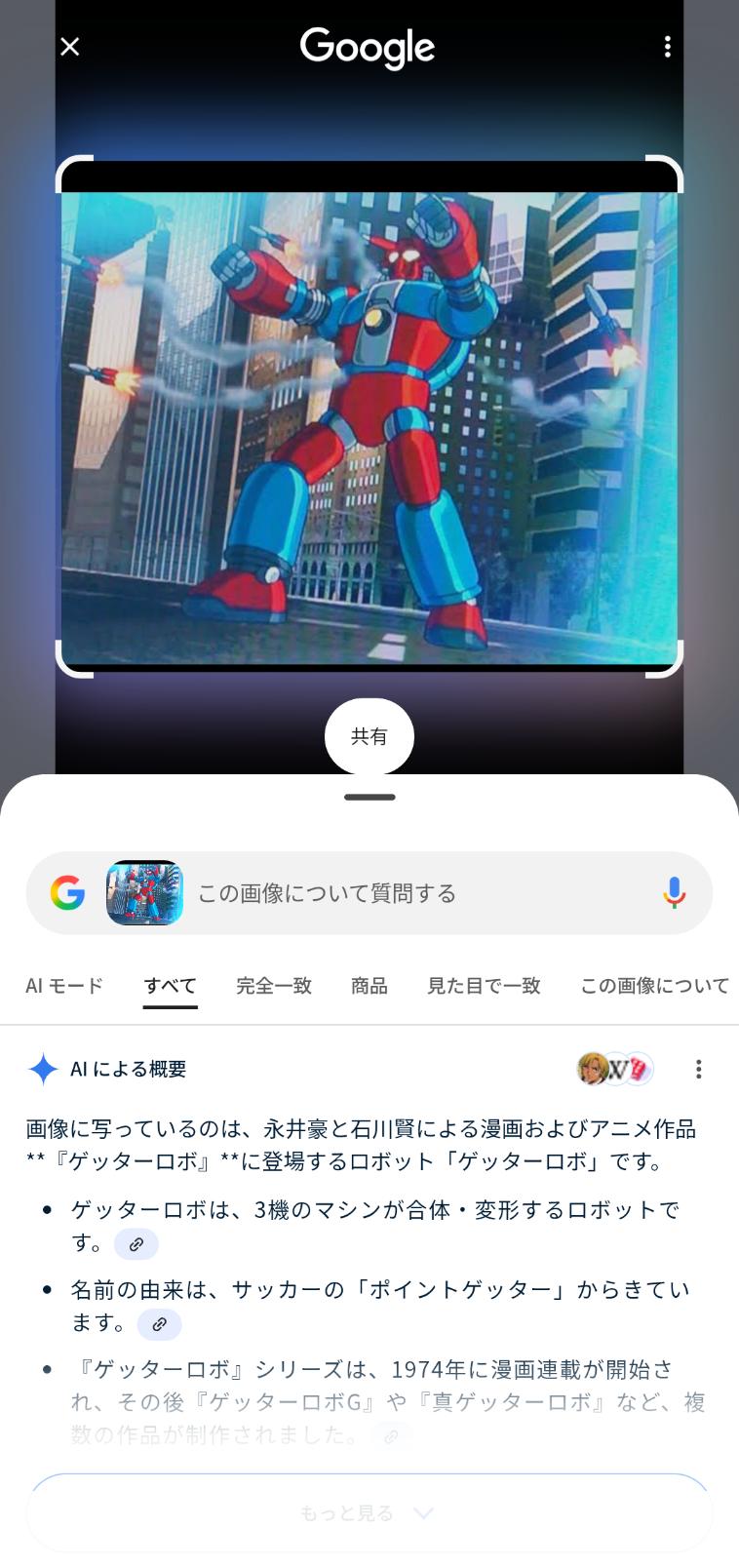The width and height of the screenshot is (739, 1568).
Task: Open the robot image thumbnail in search bar
Action: [x=144, y=893]
